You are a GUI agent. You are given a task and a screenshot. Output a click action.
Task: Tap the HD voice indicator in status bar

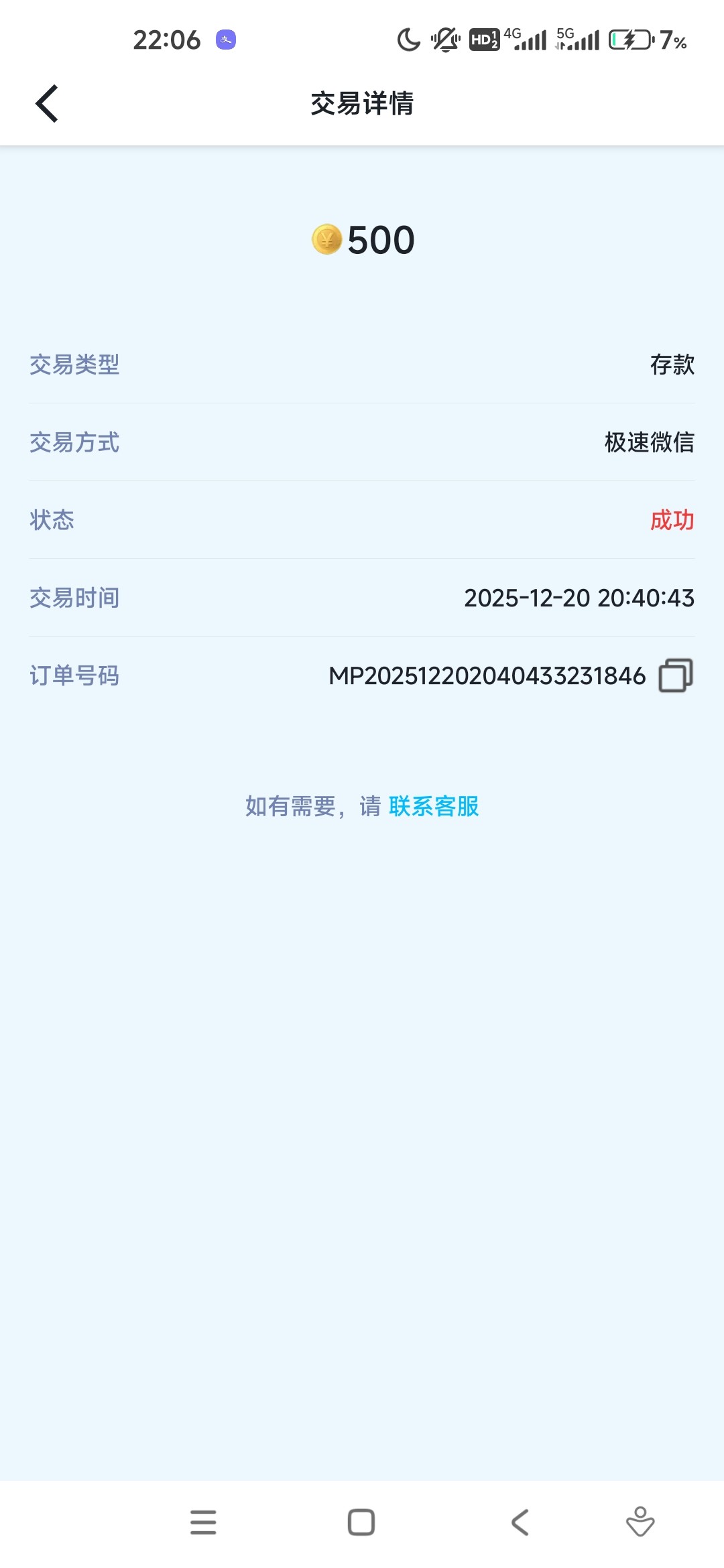[x=483, y=40]
